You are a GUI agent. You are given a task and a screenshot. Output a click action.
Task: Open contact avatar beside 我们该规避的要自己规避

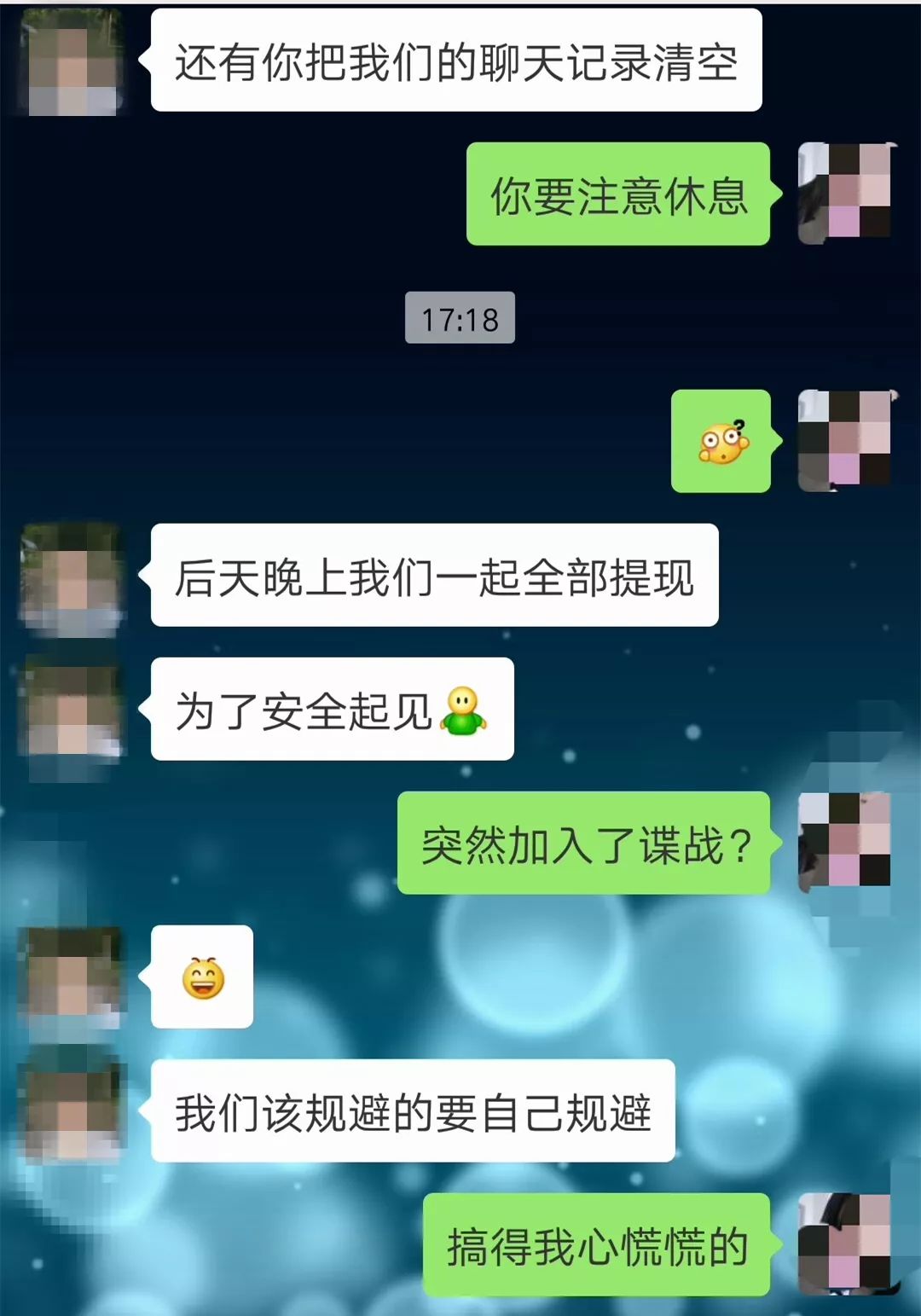coord(72,1110)
